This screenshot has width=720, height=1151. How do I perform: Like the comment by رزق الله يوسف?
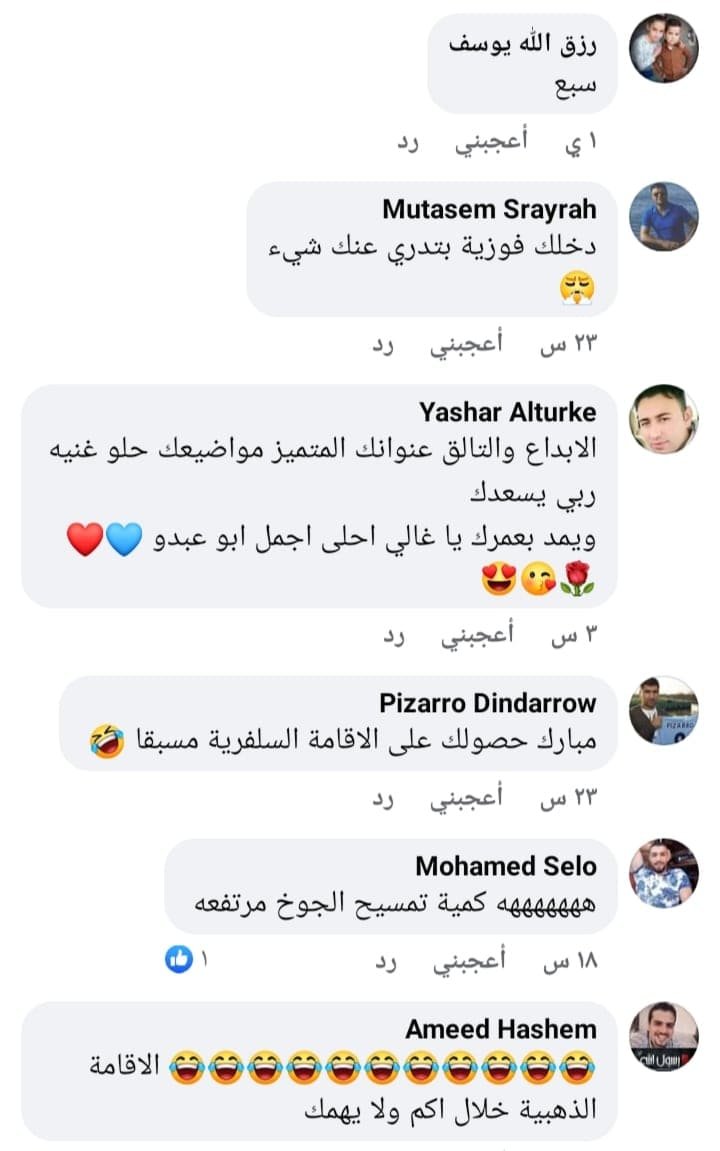click(x=493, y=142)
